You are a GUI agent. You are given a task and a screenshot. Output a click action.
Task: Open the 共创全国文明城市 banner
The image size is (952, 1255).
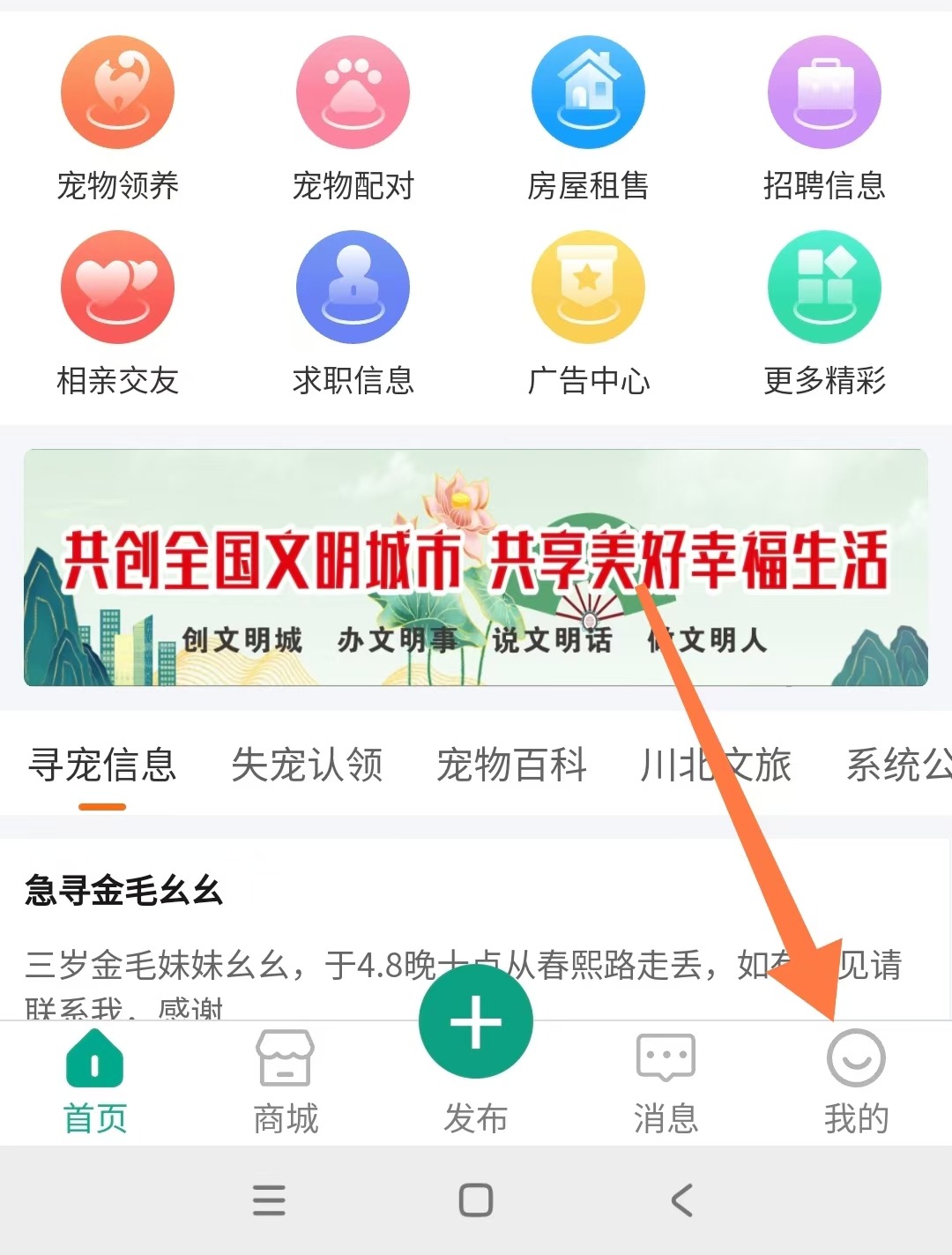pos(476,567)
